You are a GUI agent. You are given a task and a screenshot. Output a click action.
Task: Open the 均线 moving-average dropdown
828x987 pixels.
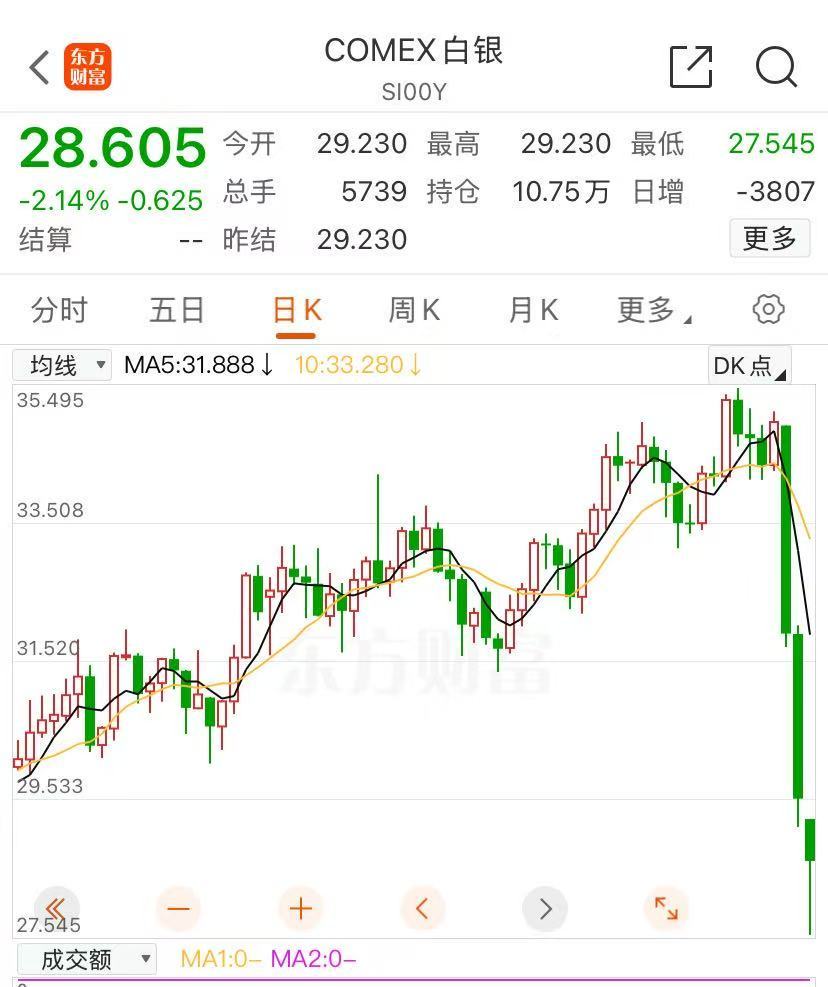pos(62,365)
